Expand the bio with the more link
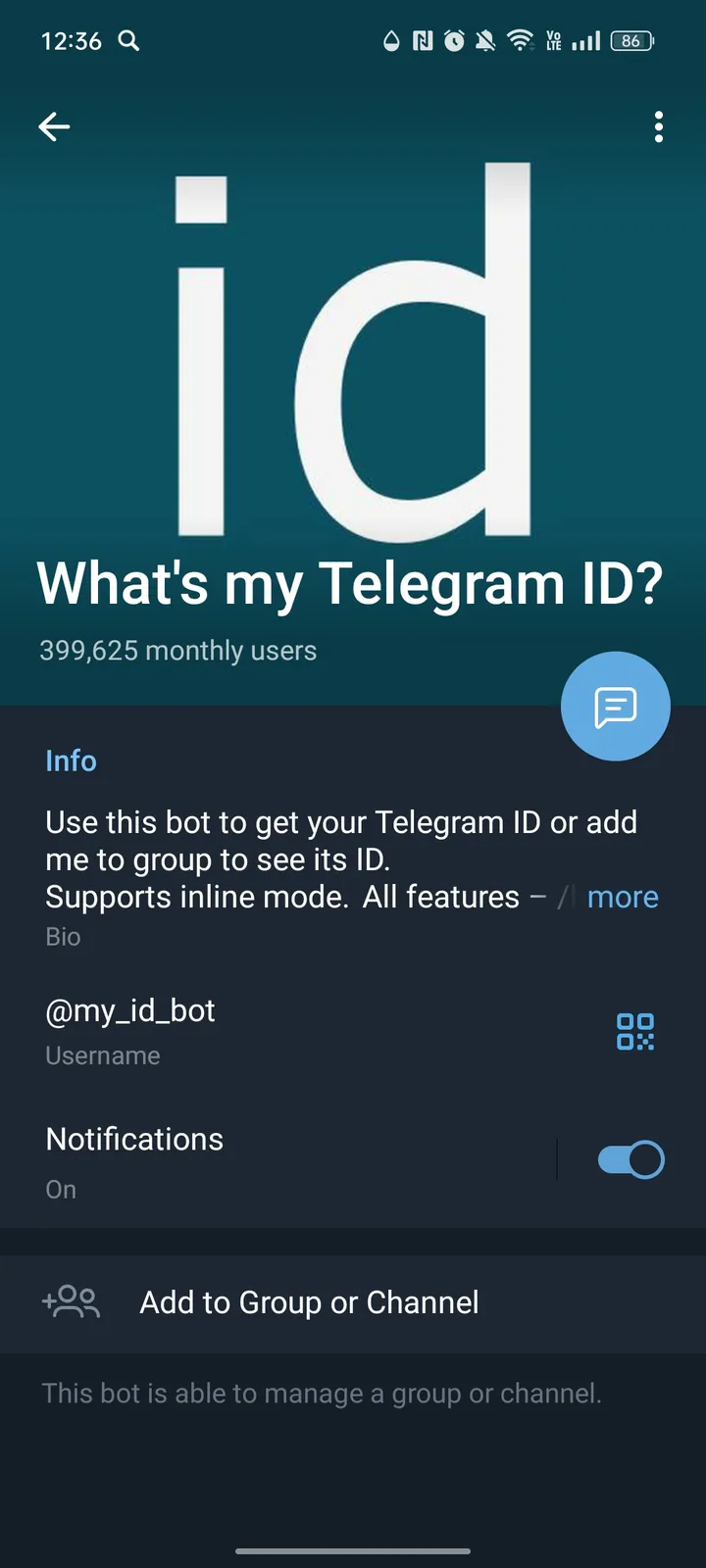Image resolution: width=706 pixels, height=1568 pixels. (x=623, y=896)
